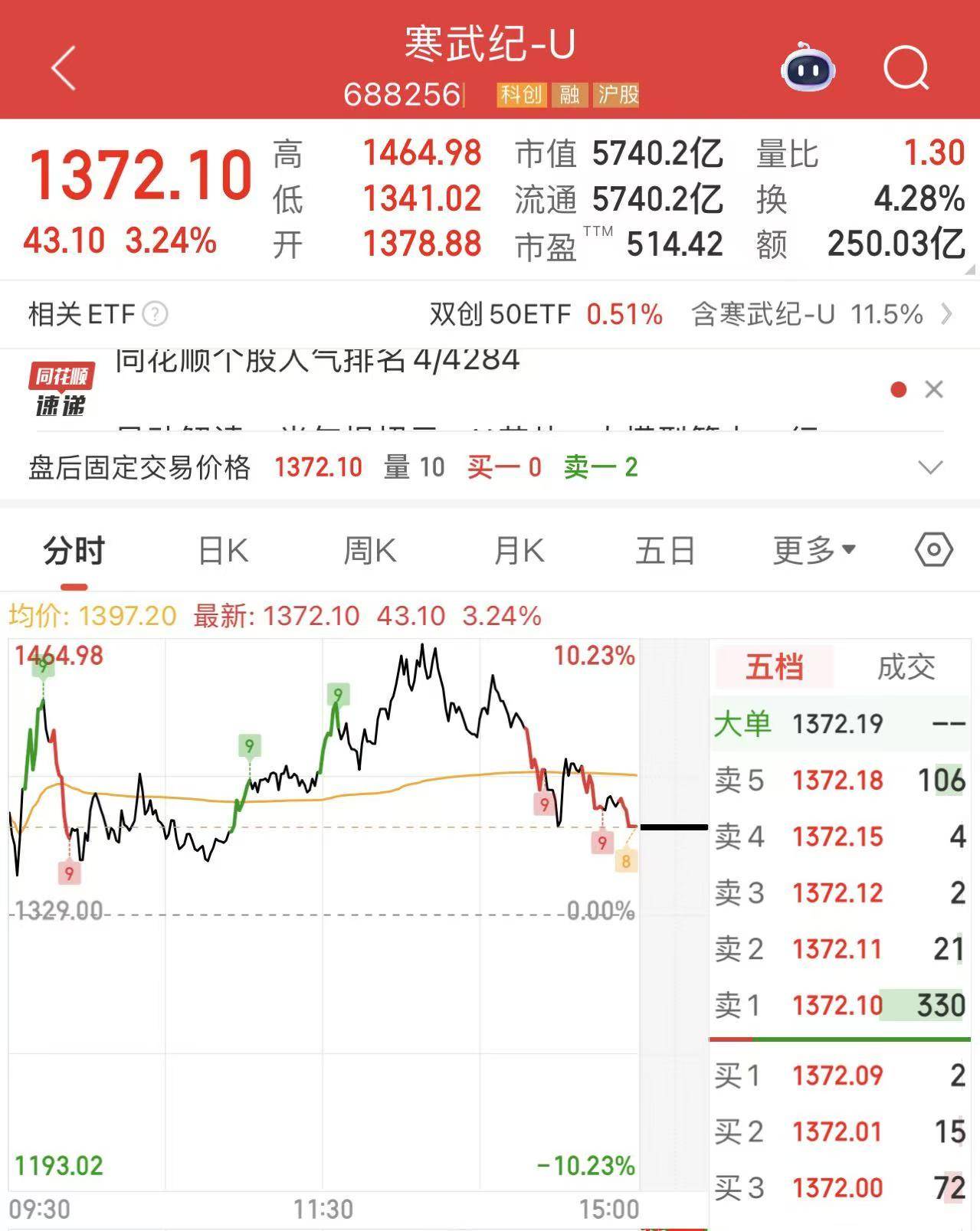Open the 双创50ETF link
980x1231 pixels.
point(499,314)
